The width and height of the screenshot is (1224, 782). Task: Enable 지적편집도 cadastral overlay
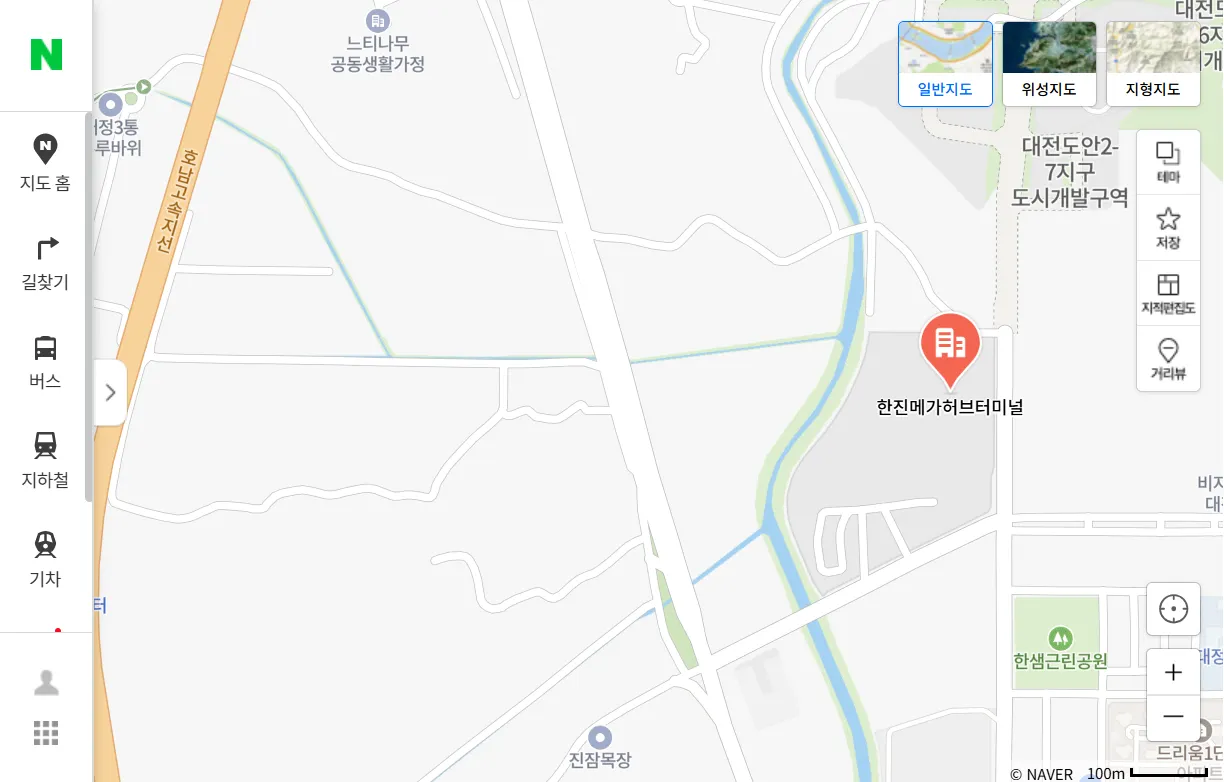tap(1168, 293)
